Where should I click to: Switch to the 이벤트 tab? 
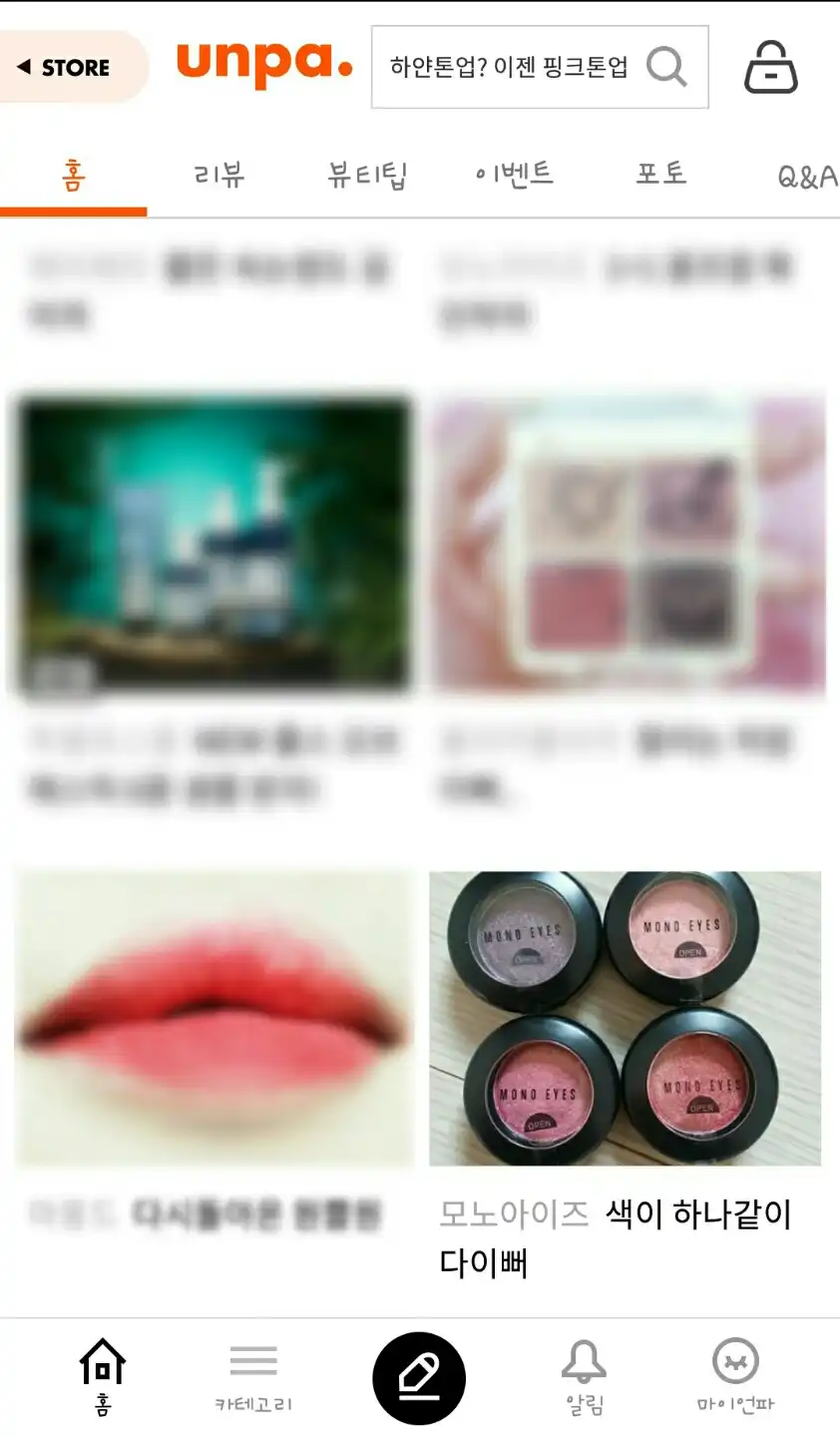514,176
